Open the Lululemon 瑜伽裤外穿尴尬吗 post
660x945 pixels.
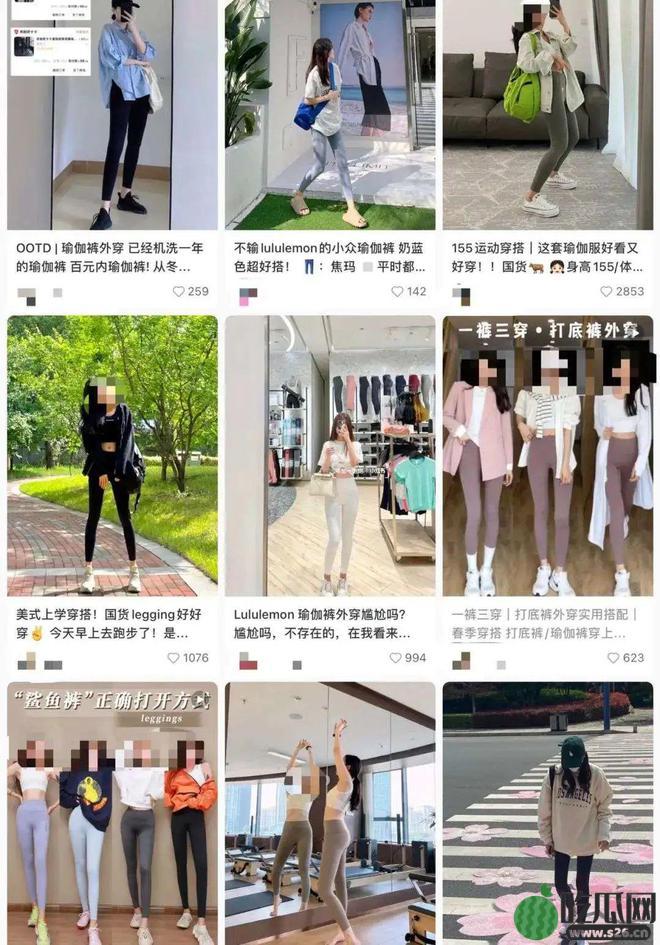click(329, 455)
